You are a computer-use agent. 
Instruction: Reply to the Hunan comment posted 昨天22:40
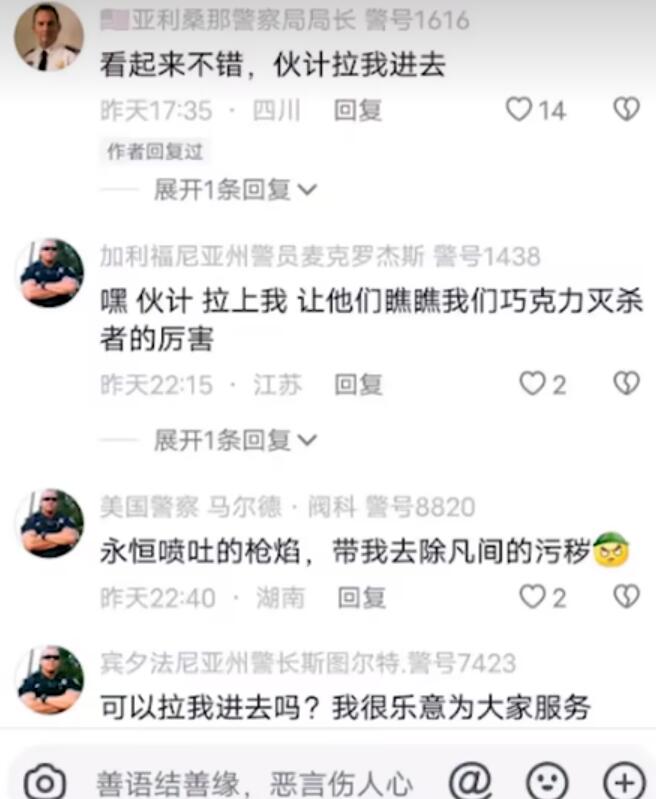[362, 598]
